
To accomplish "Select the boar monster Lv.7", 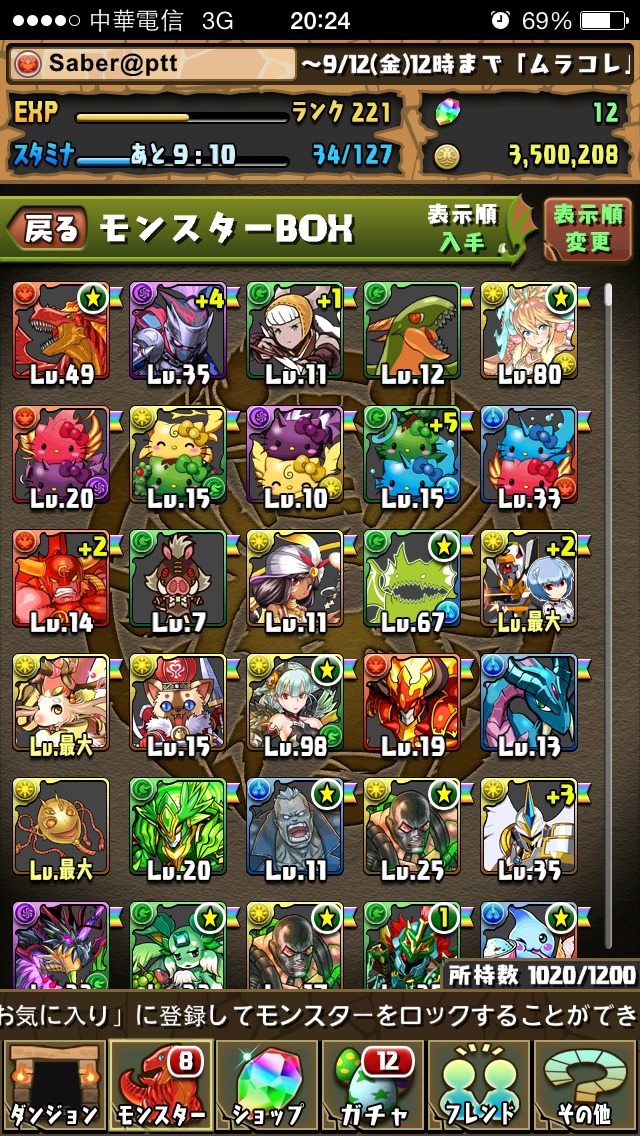I will [178, 579].
